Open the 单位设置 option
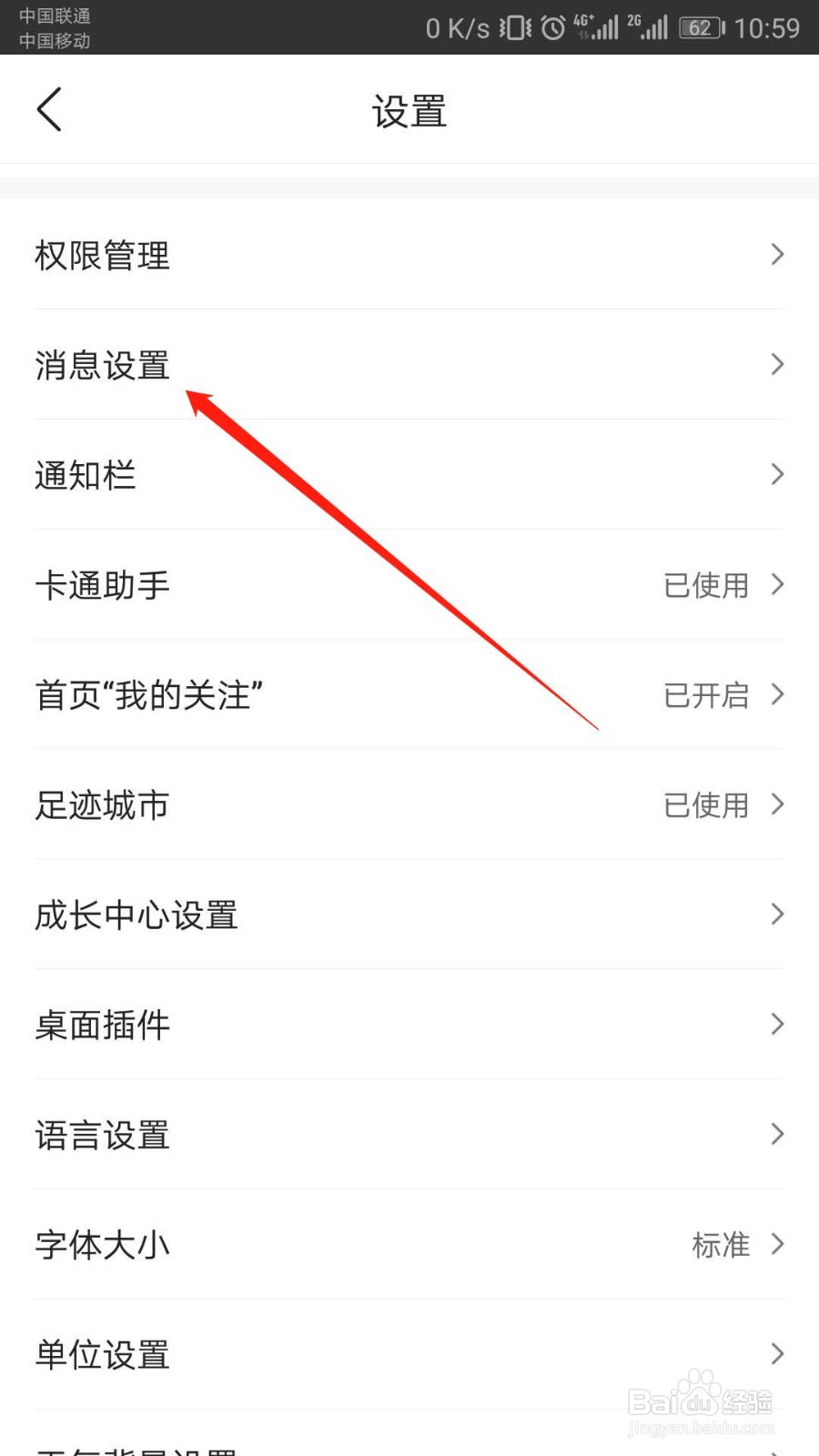819x1456 pixels. pyautogui.click(x=409, y=1355)
